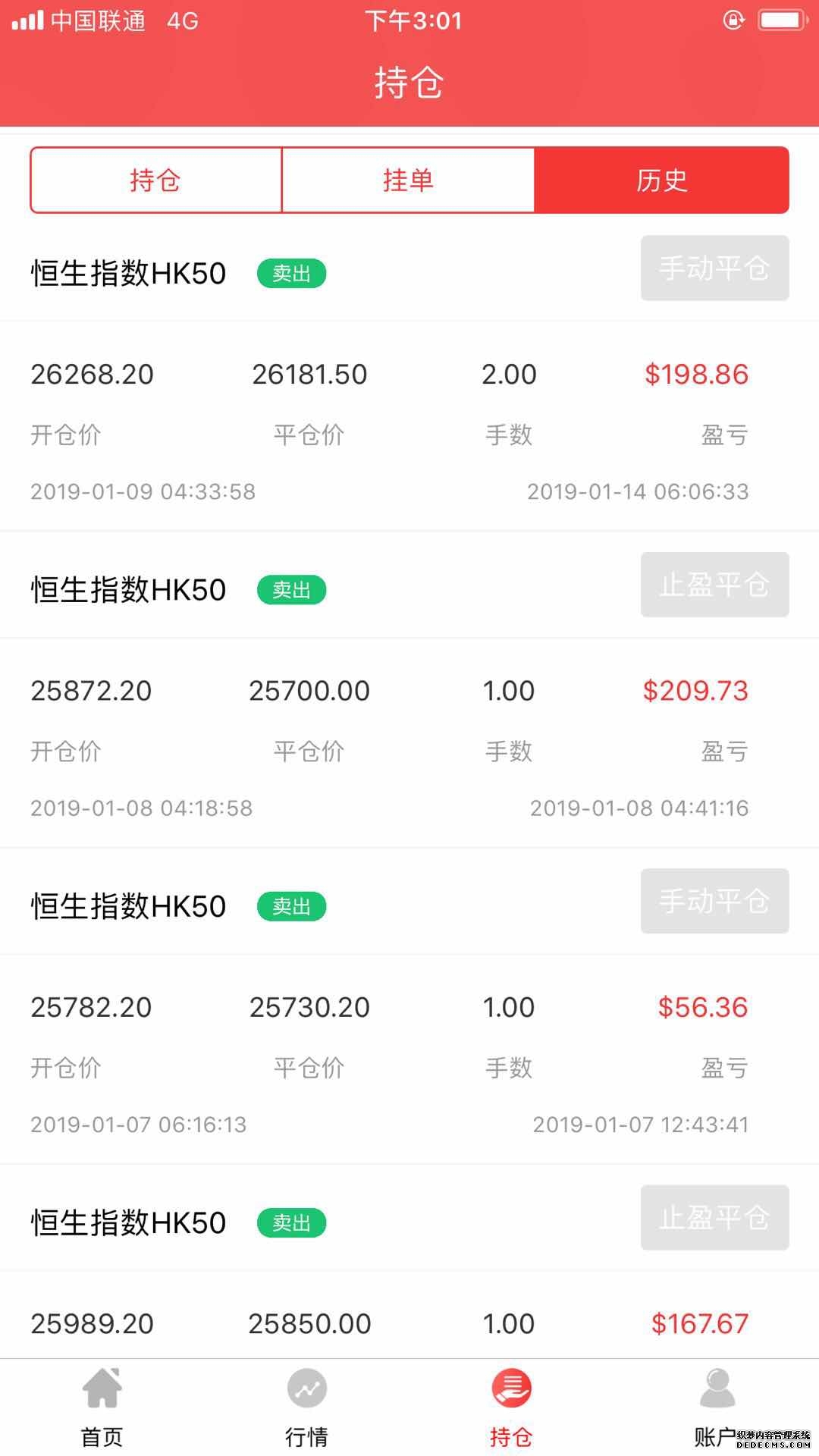
Task: Click 手动平仓 on the third HK50 record
Action: pos(714,902)
